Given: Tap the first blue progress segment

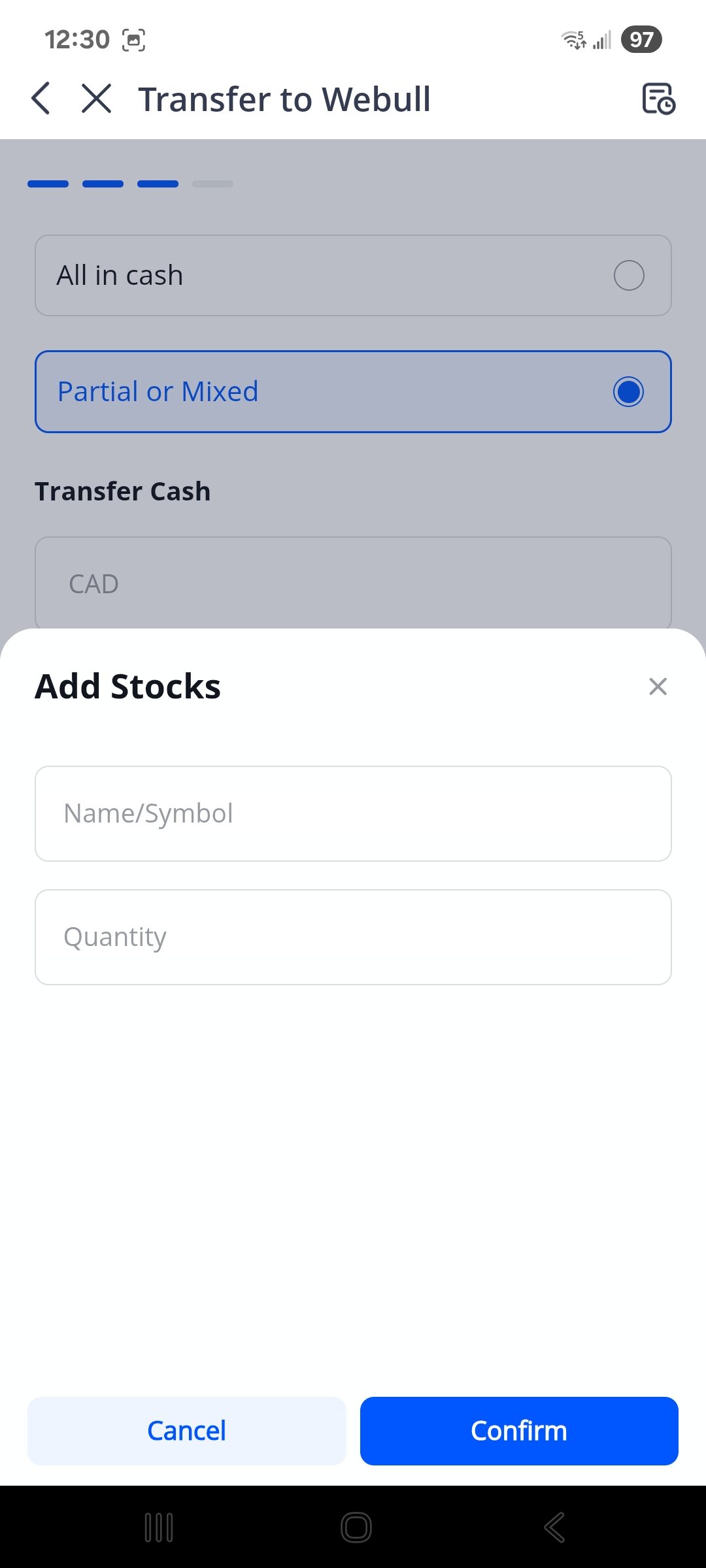Looking at the screenshot, I should point(48,184).
